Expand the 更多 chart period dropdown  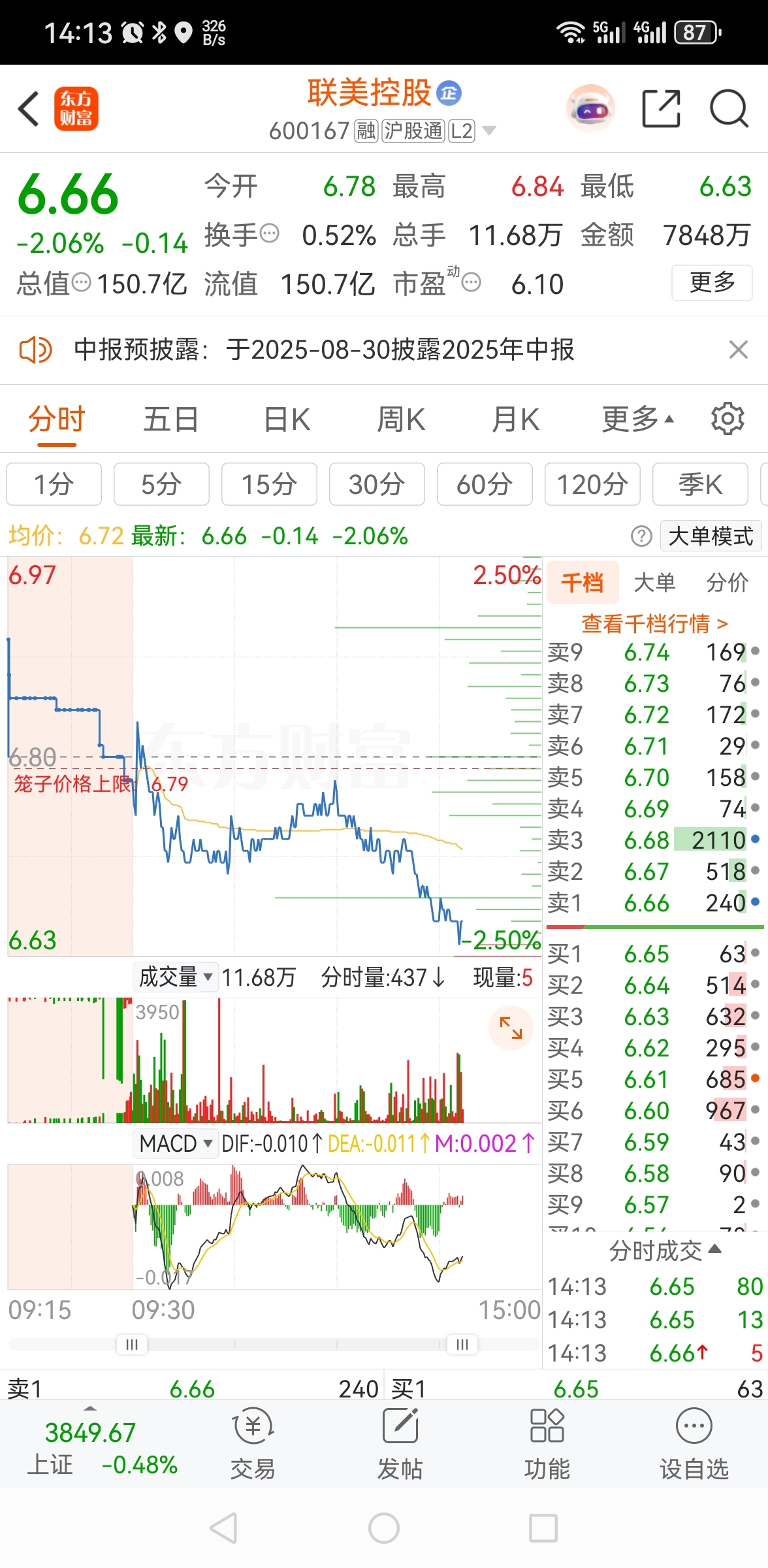pos(637,419)
